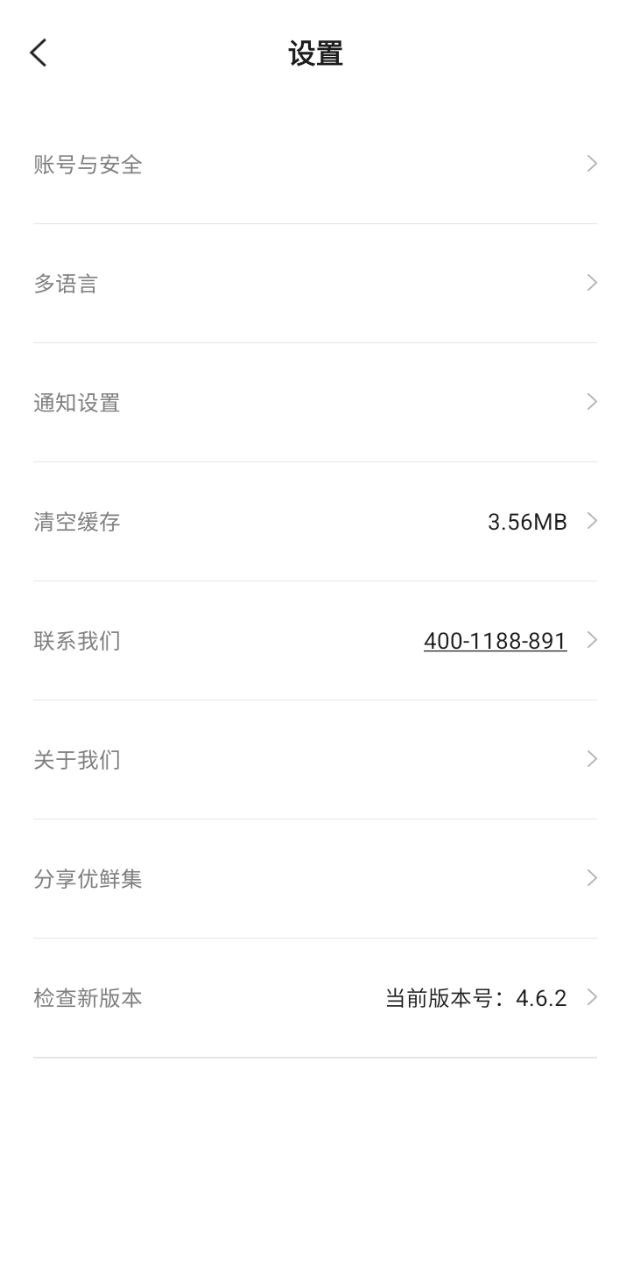The height and width of the screenshot is (1280, 630).
Task: Call the 400-1188-891 support number
Action: tap(495, 641)
